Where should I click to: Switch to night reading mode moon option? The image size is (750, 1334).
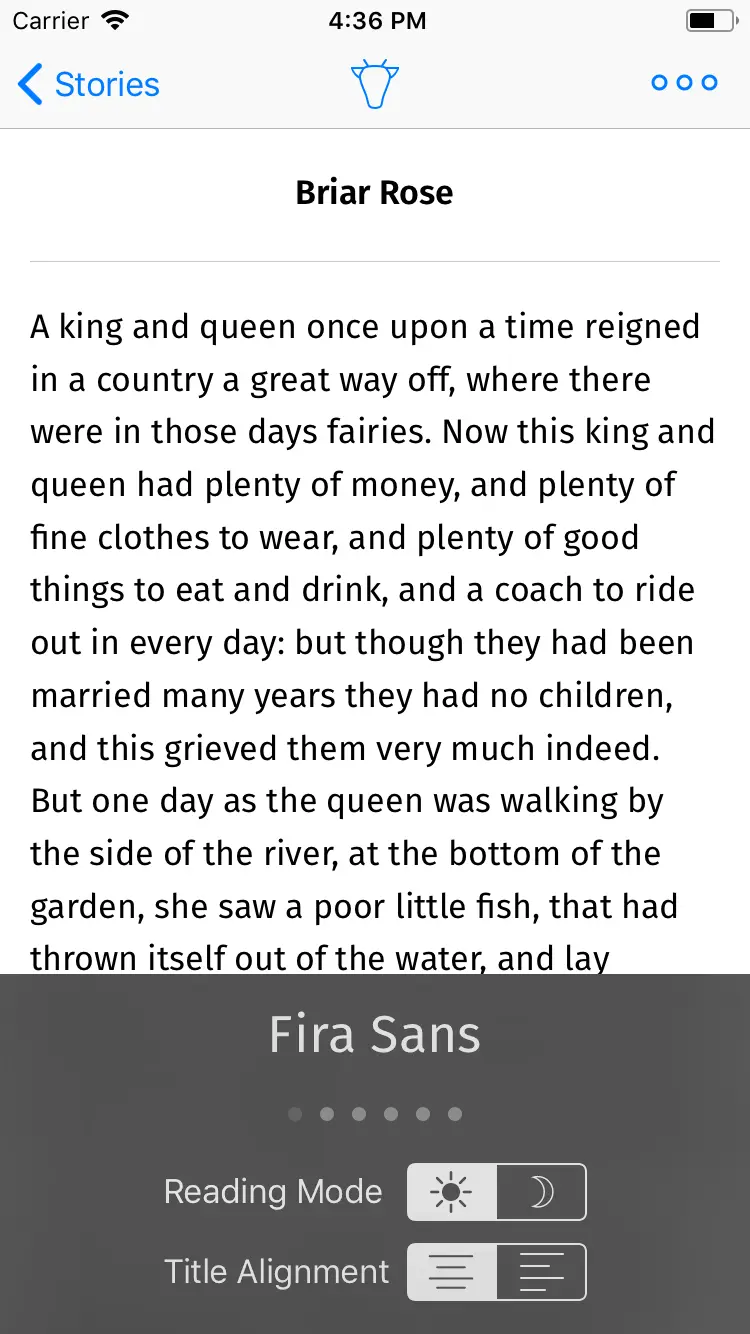541,1192
